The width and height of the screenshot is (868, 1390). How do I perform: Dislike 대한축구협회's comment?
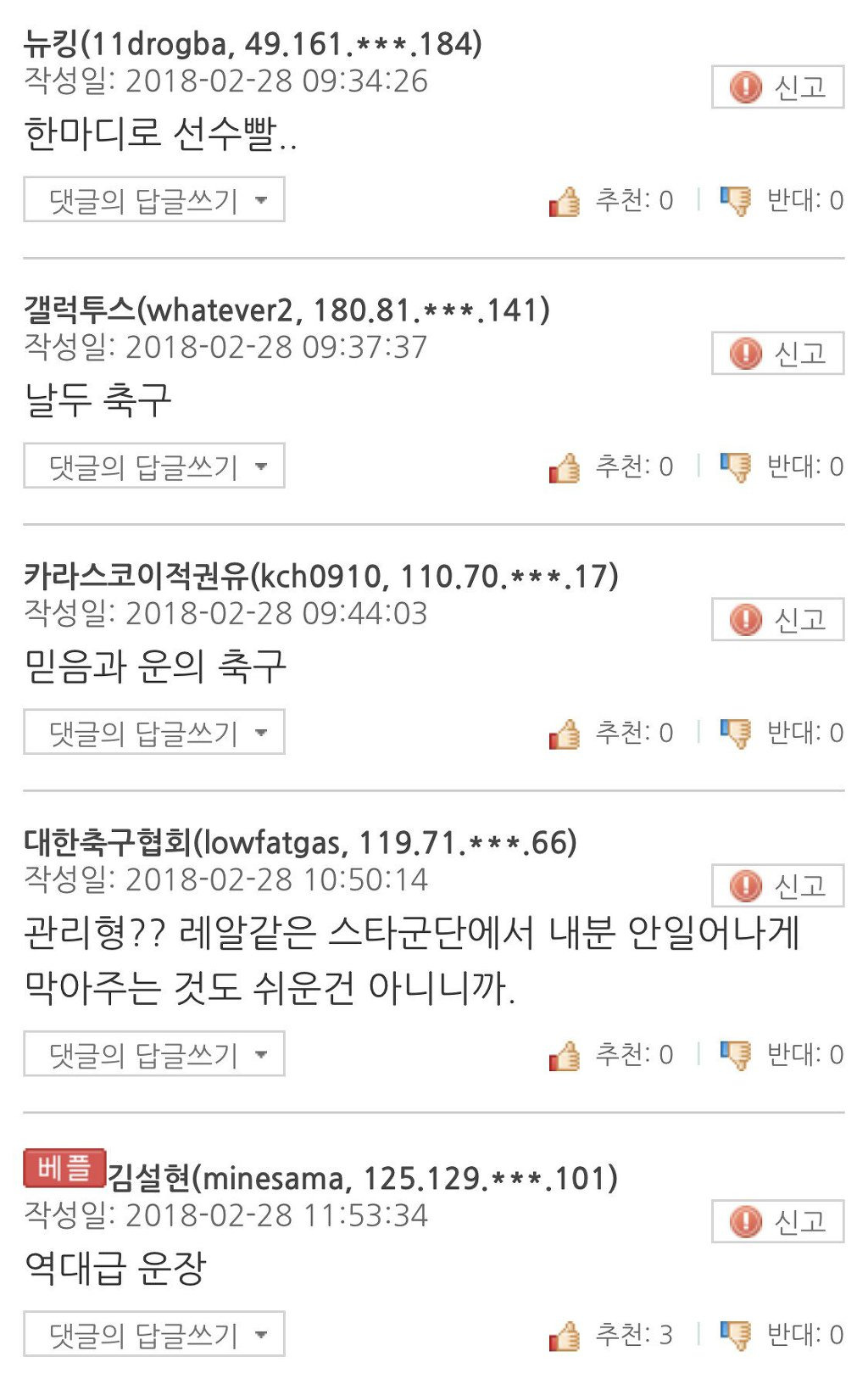(782, 1055)
